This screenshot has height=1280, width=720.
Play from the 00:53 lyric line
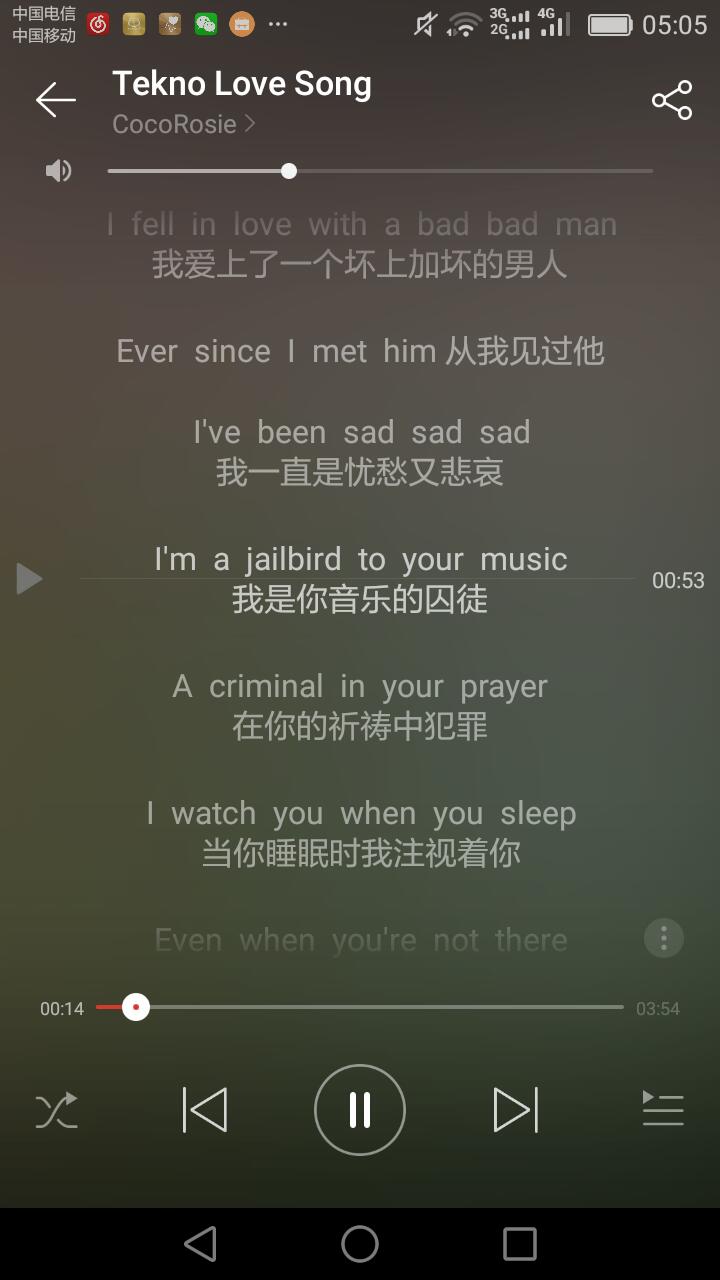tap(29, 578)
